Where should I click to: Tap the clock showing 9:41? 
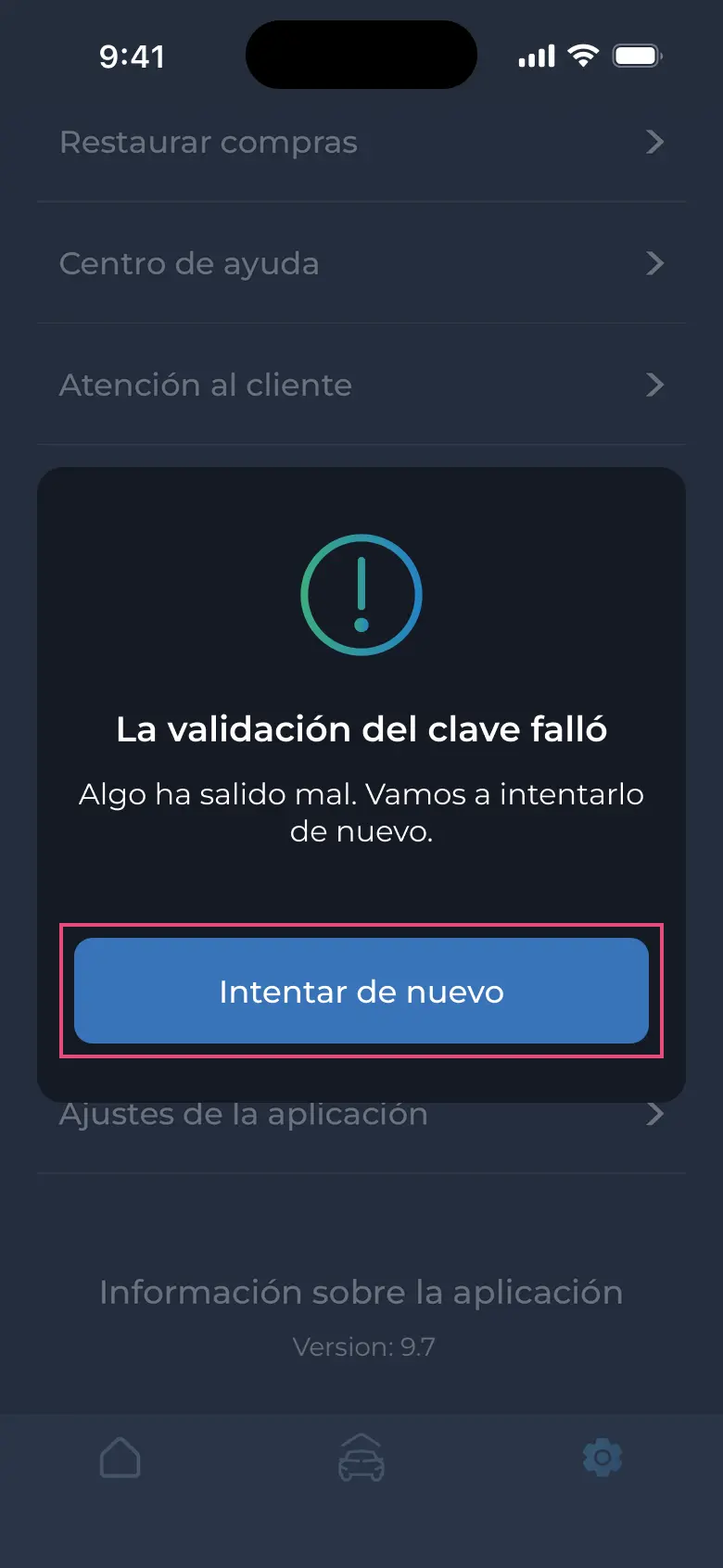click(x=133, y=55)
